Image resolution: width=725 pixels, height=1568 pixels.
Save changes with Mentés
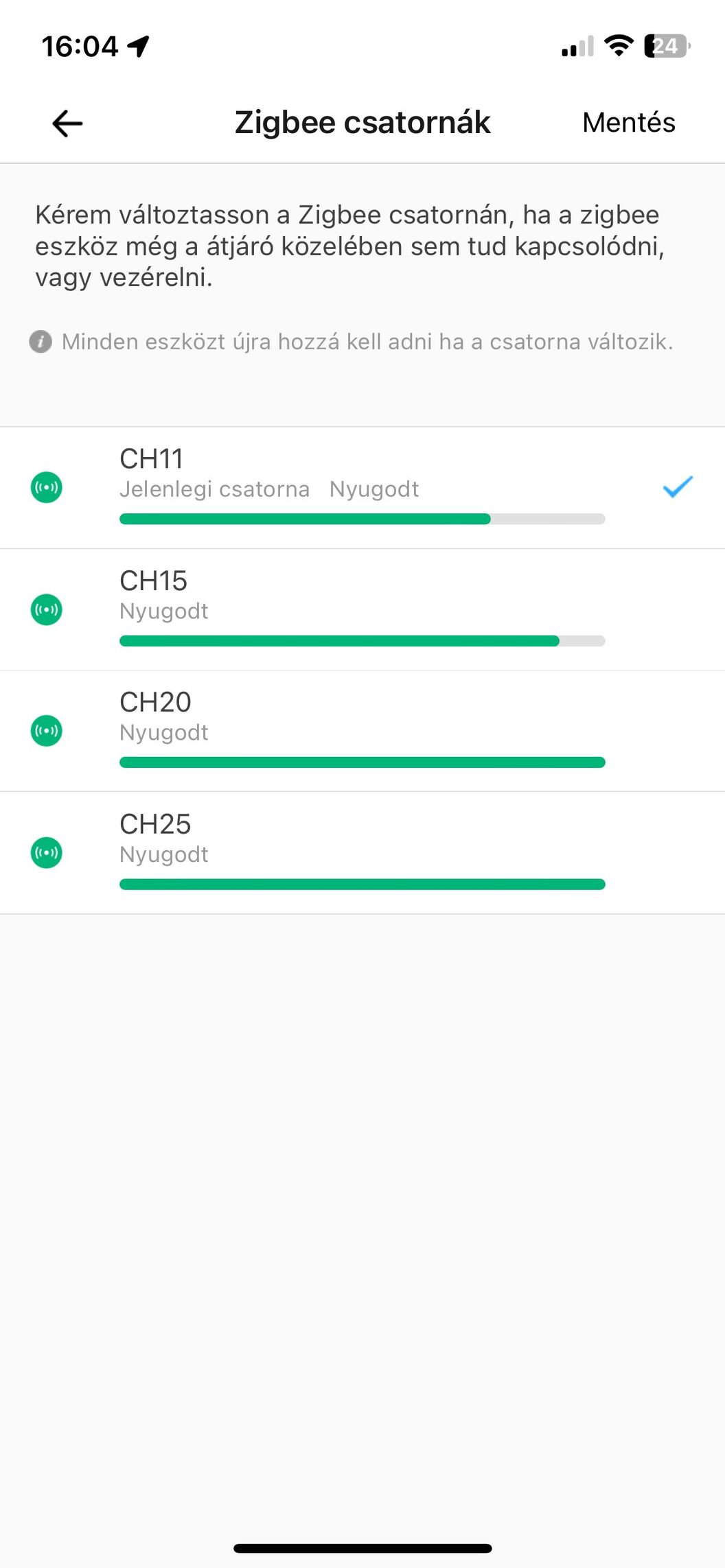[x=628, y=123]
